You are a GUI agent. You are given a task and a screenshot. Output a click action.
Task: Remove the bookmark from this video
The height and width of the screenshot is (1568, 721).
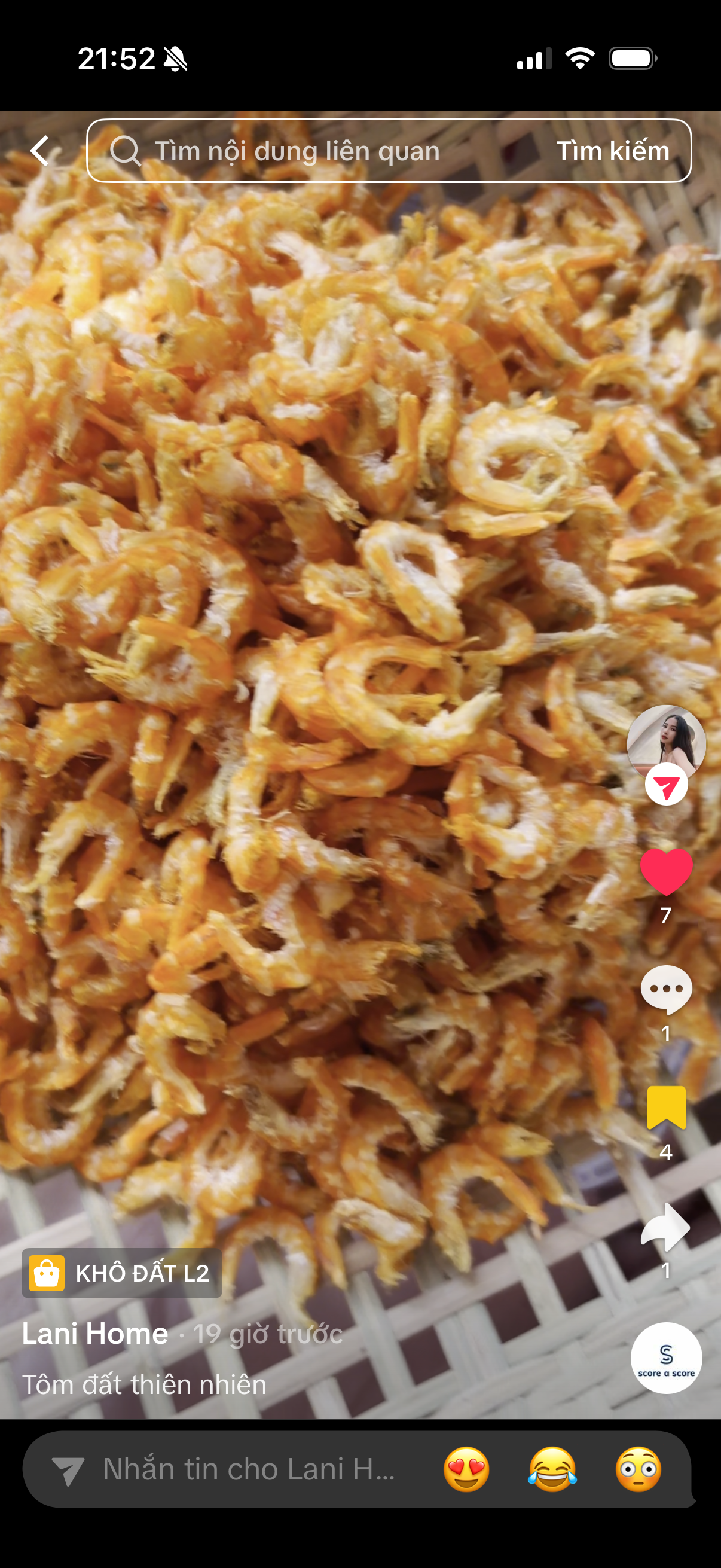pos(665,1107)
